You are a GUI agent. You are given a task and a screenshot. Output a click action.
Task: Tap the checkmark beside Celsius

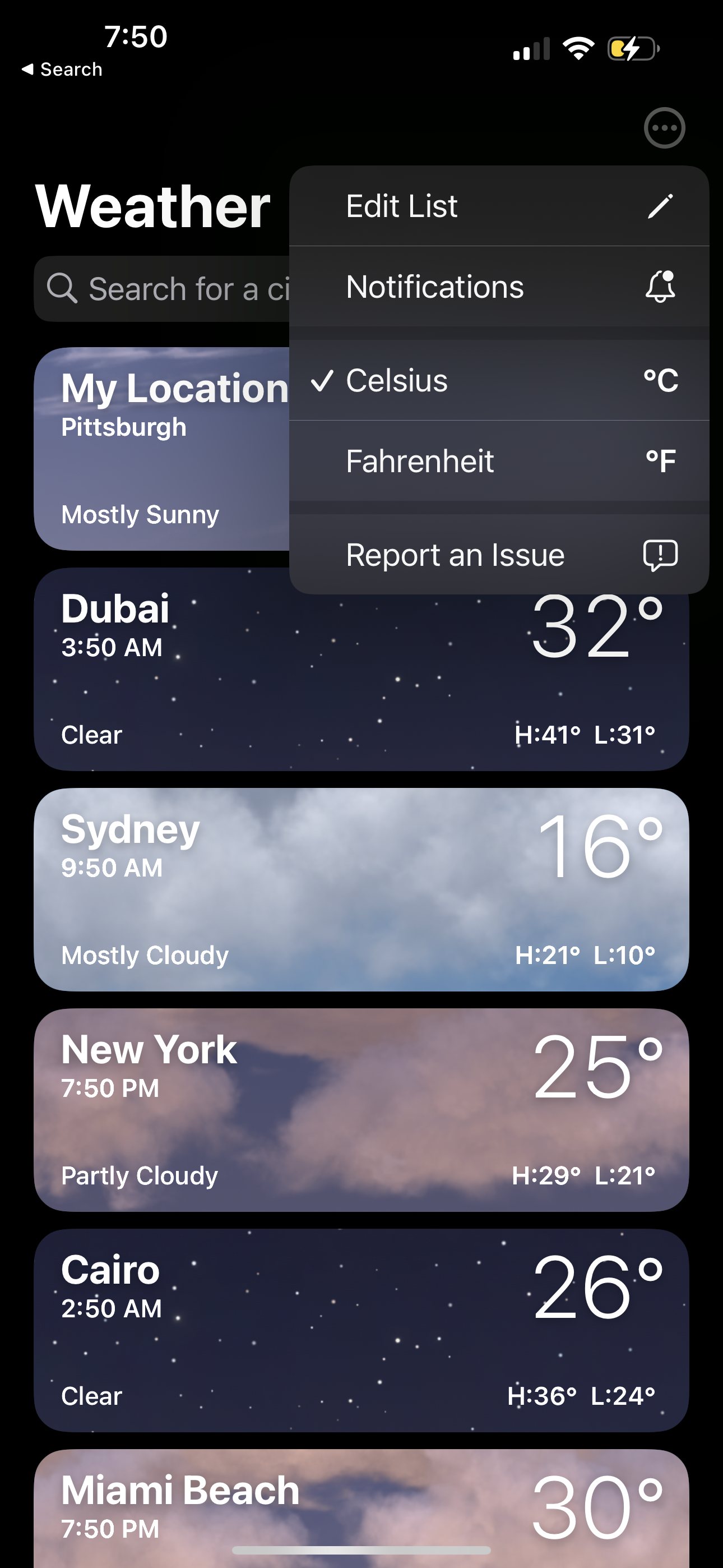(323, 380)
